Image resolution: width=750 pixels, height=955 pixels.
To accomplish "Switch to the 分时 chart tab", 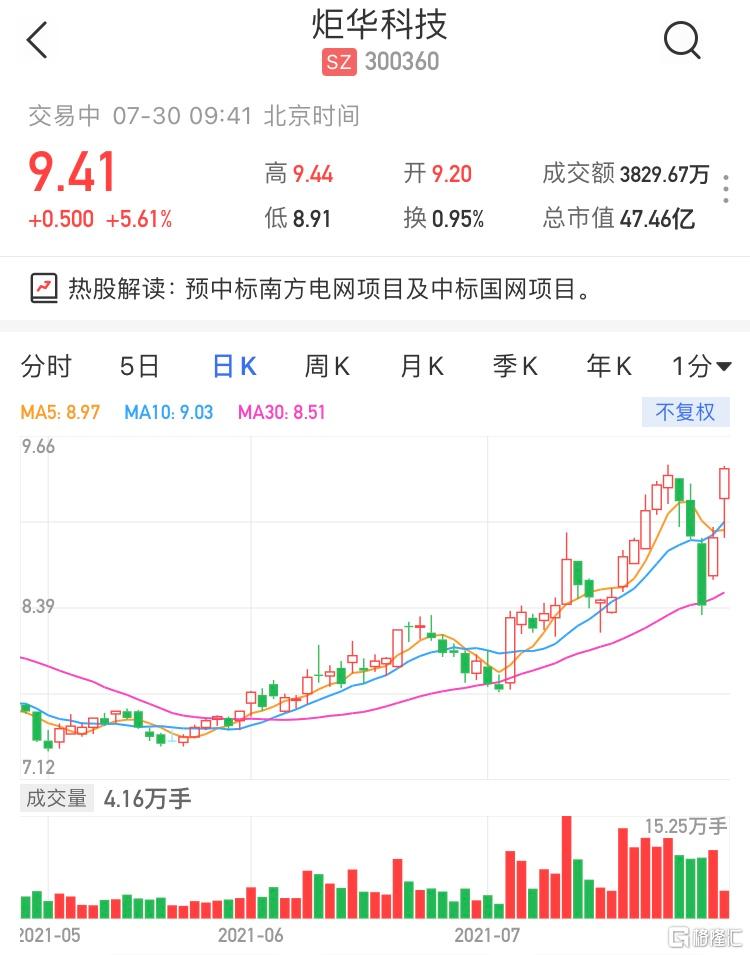I will pyautogui.click(x=48, y=367).
